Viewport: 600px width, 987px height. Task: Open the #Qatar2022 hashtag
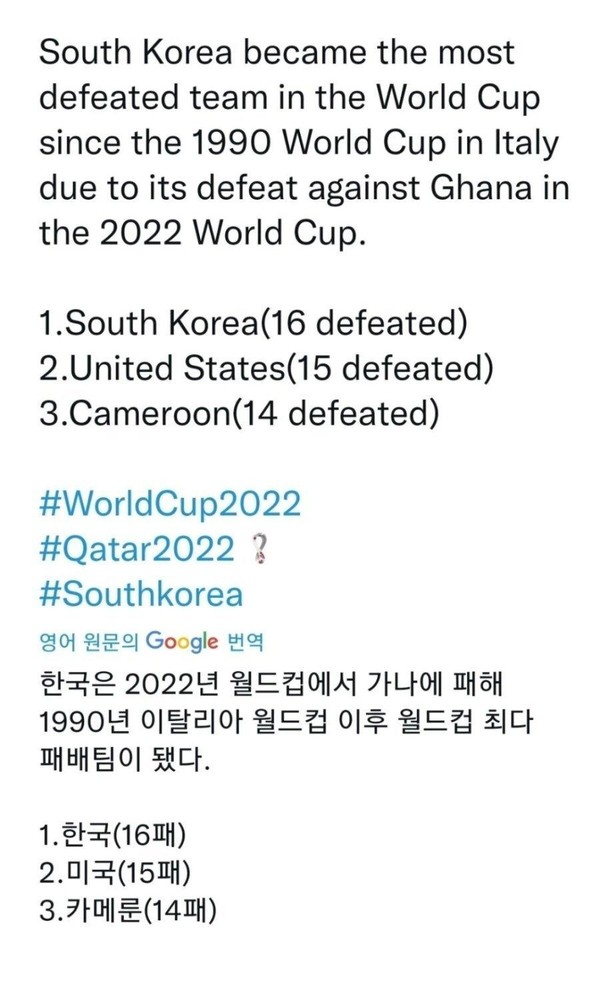137,548
